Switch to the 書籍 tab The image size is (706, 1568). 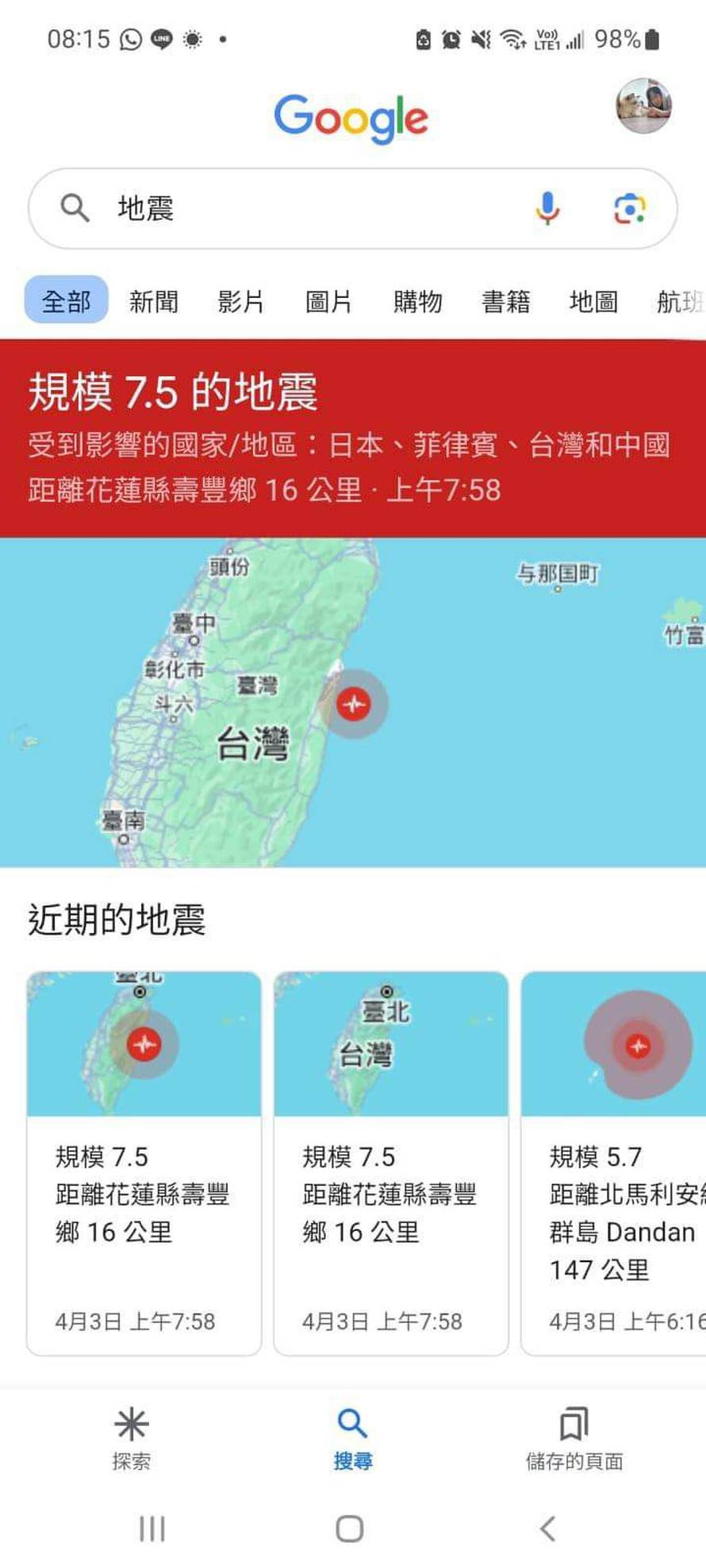click(505, 301)
